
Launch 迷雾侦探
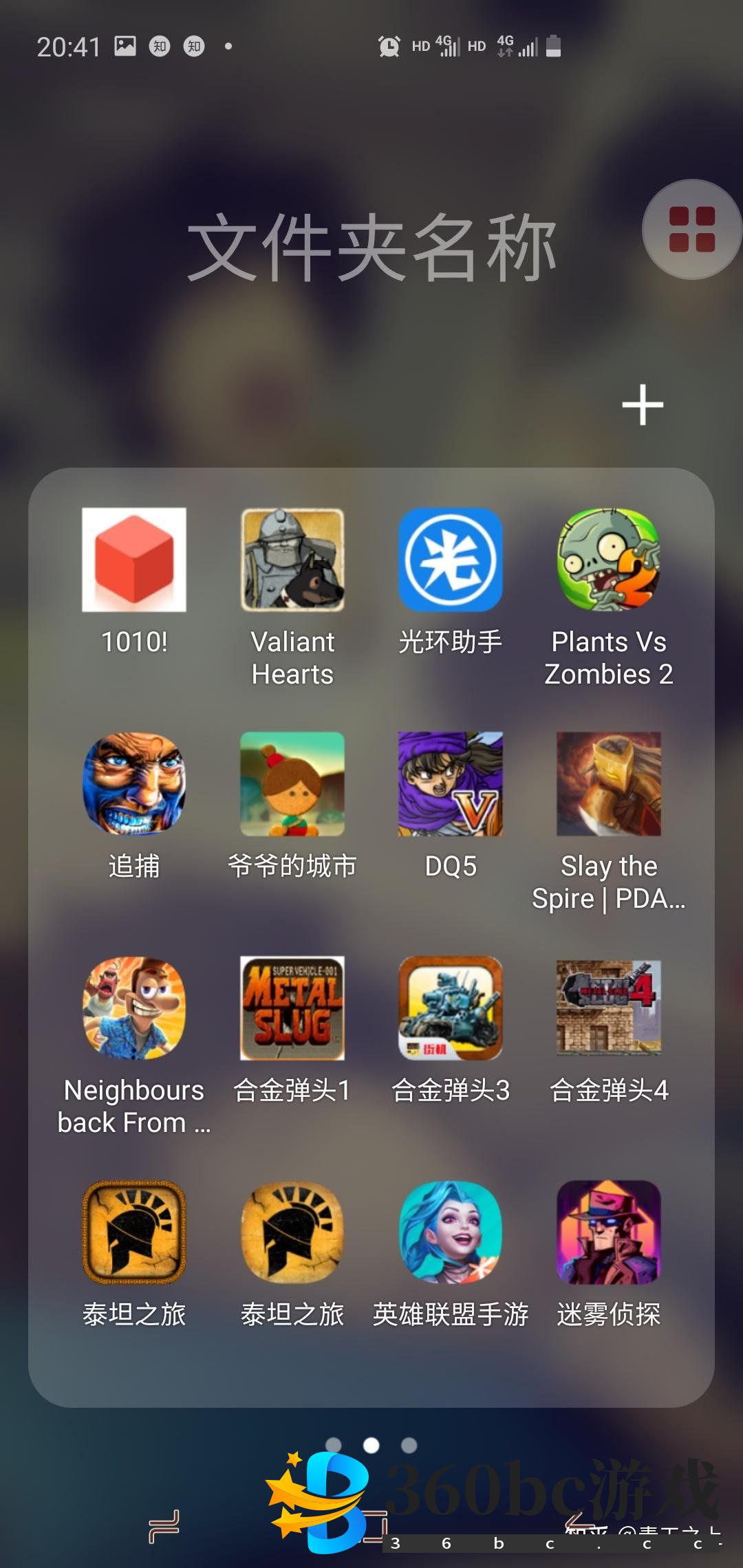[609, 1232]
